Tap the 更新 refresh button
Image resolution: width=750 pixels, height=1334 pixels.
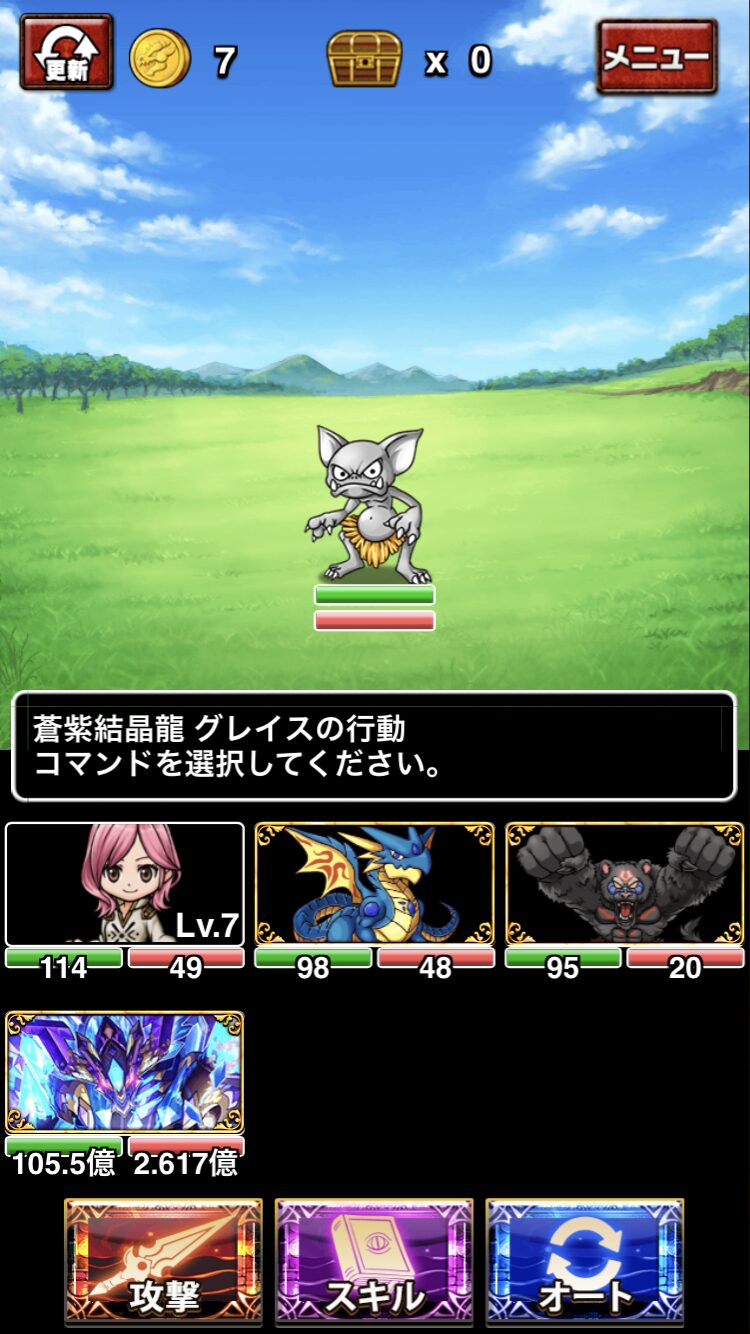(66, 52)
